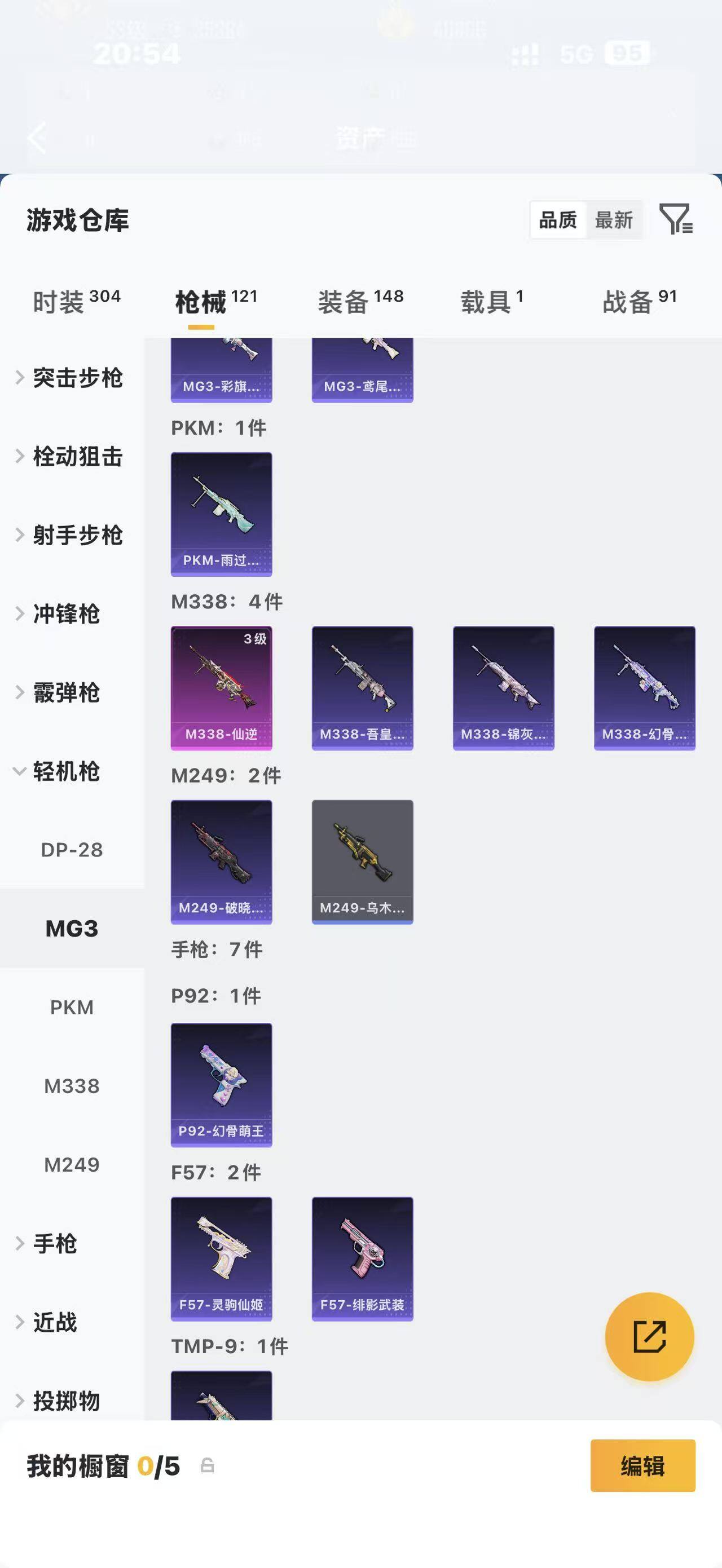The width and height of the screenshot is (722, 1568).
Task: Open the F57-绯影武装 pistol skin
Action: pyautogui.click(x=363, y=1260)
